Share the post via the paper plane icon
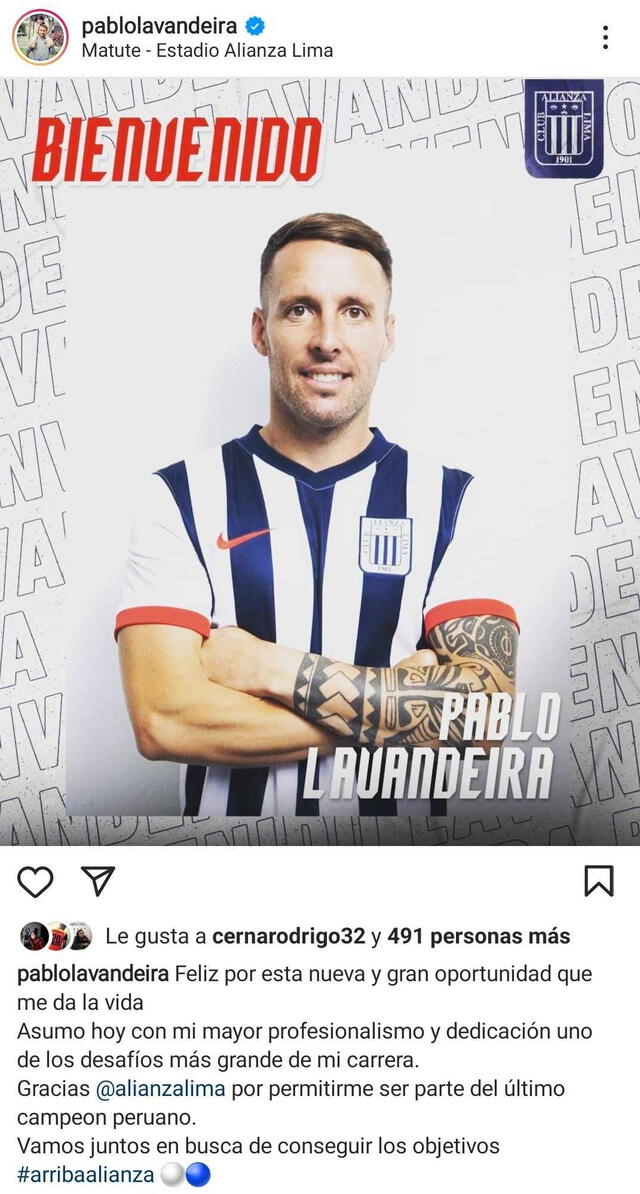Screen dimensions: 640x1194 point(98,880)
